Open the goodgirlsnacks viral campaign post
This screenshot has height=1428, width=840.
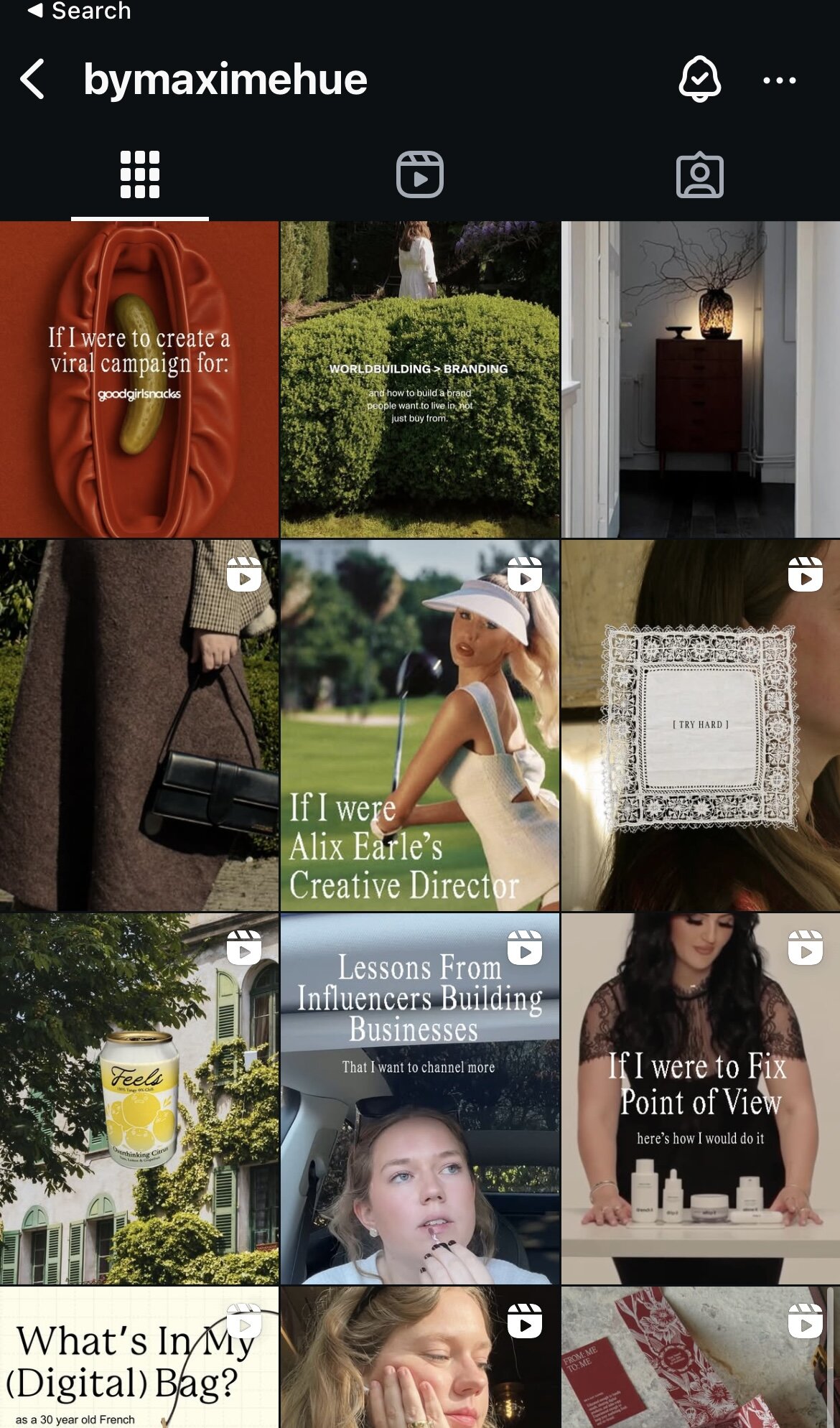click(139, 379)
